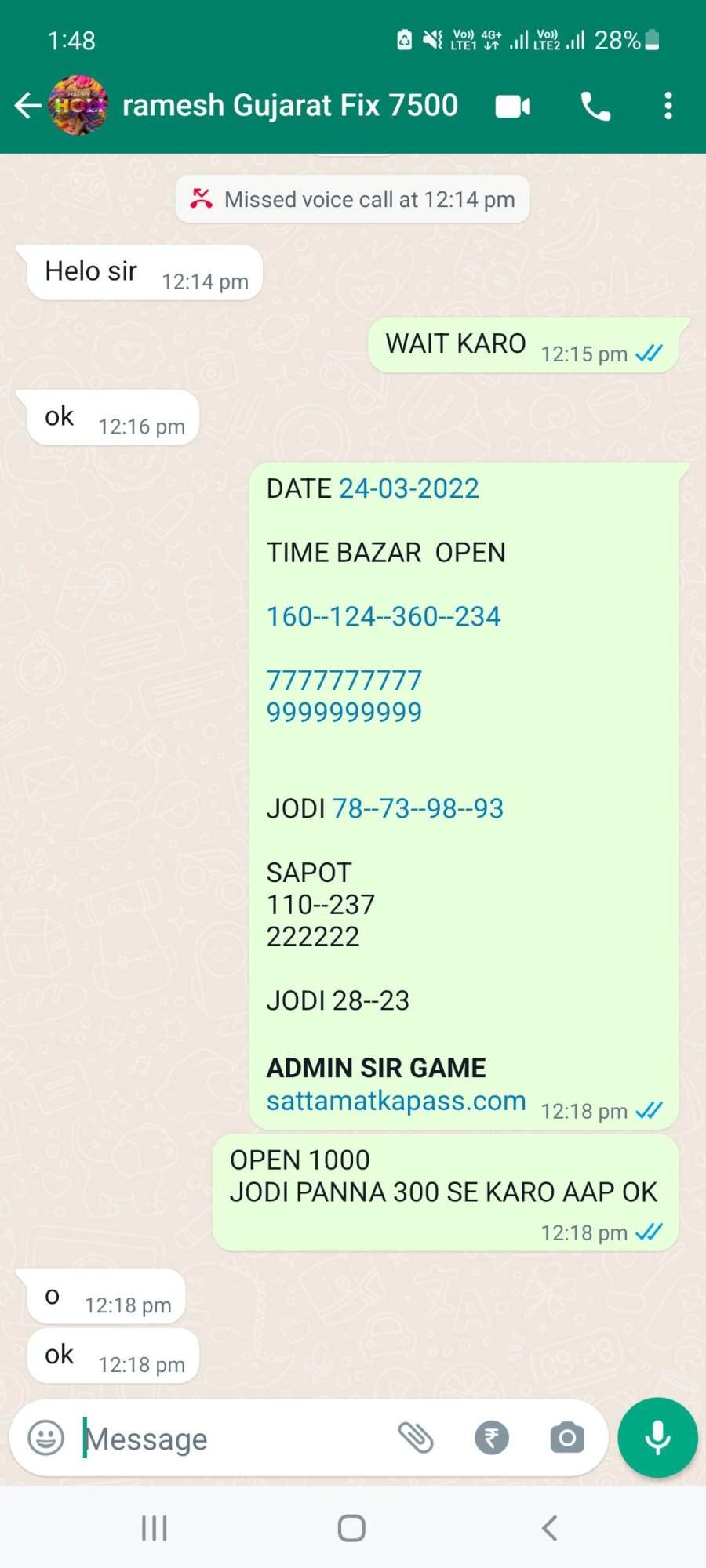
Task: Go to the home screen
Action: 351,1528
